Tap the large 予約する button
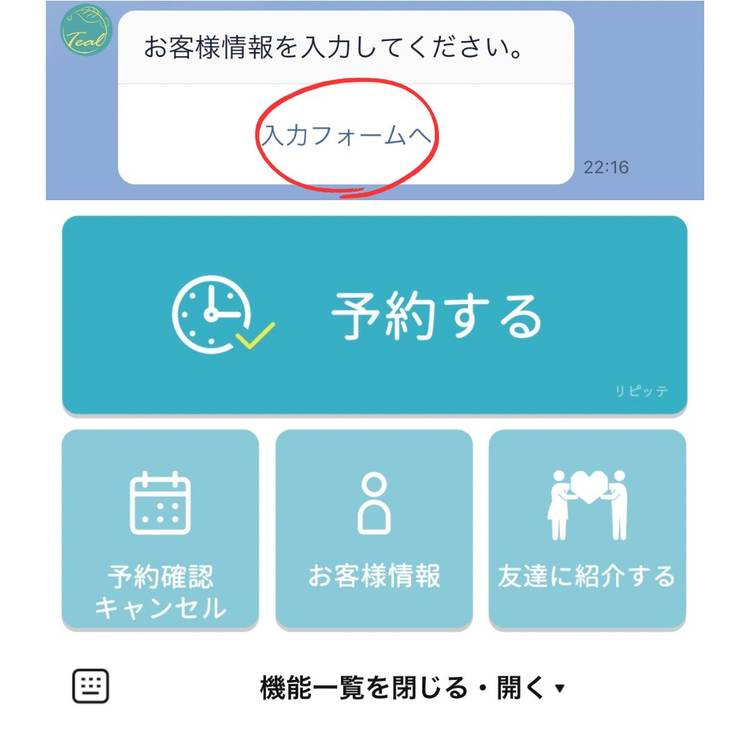Screen dimensions: 750x750 tap(374, 315)
